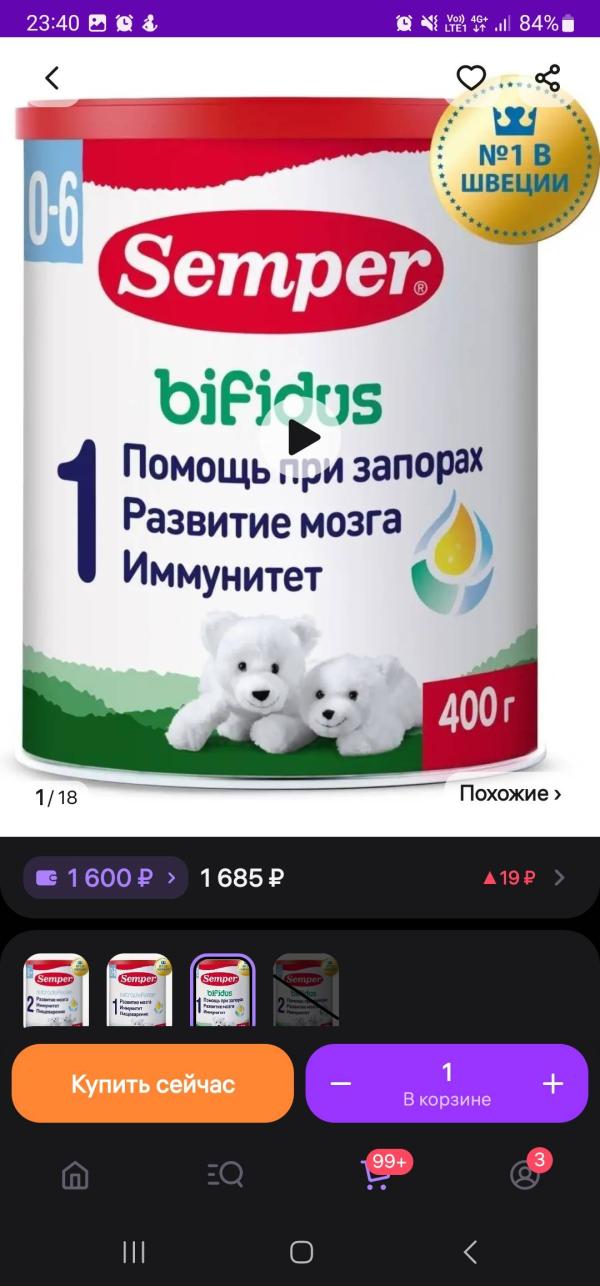The width and height of the screenshot is (600, 1286).
Task: Go to the home tab
Action: tap(75, 1175)
